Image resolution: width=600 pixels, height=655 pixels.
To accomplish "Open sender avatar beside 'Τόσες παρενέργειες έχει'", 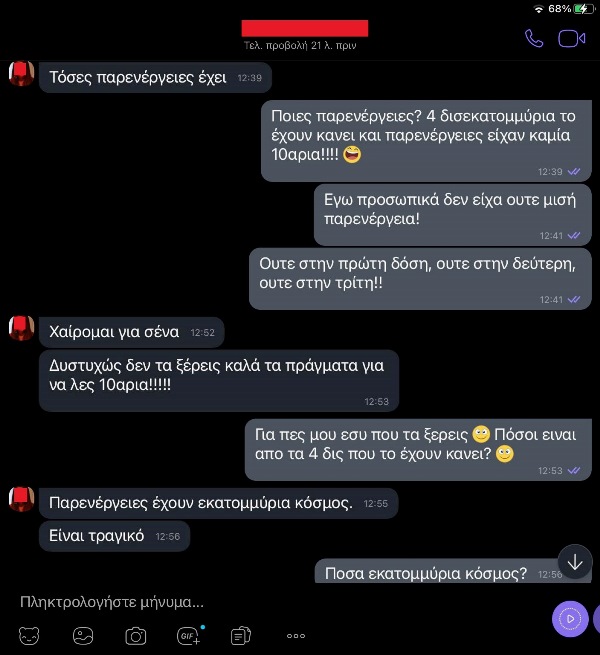I will point(21,74).
